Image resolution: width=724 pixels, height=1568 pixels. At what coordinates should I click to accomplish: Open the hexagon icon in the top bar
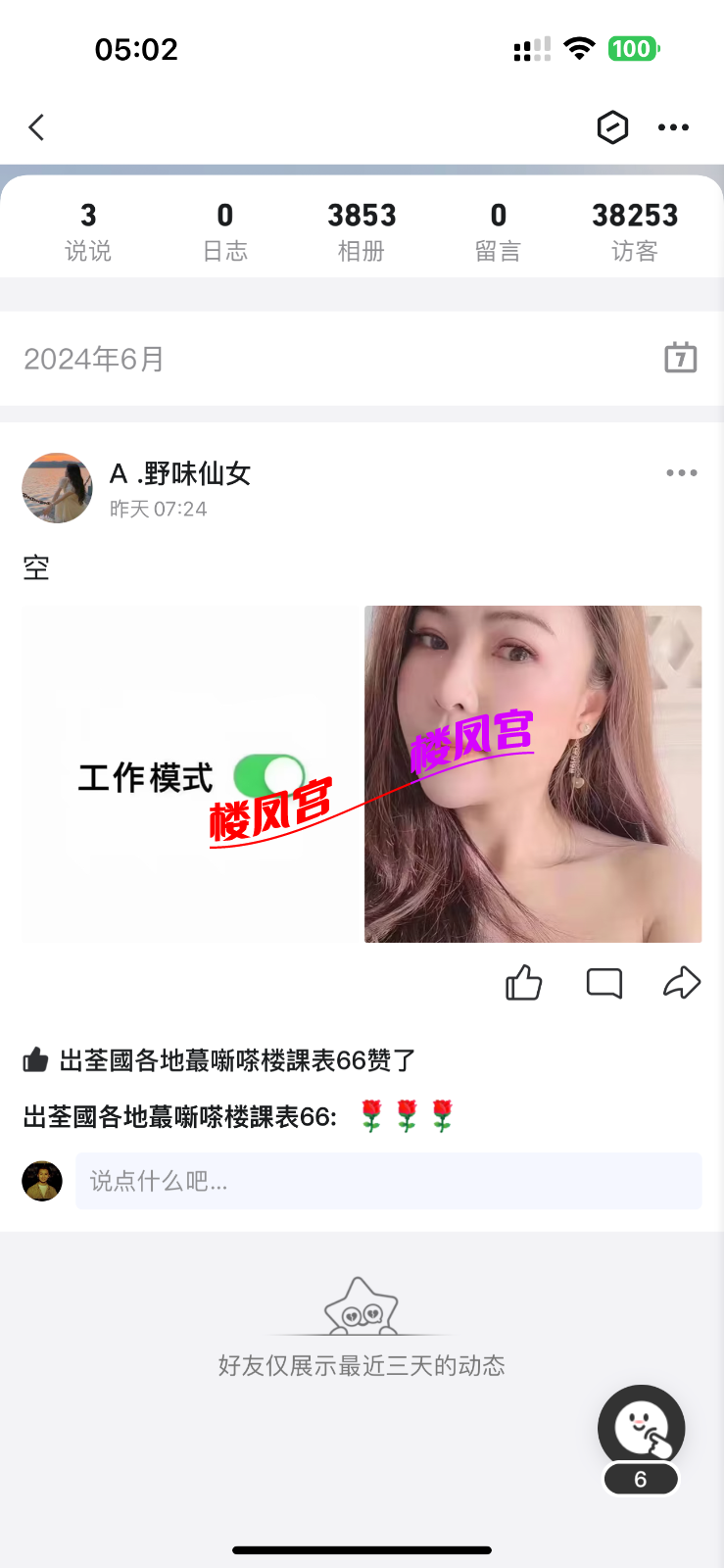(x=612, y=127)
